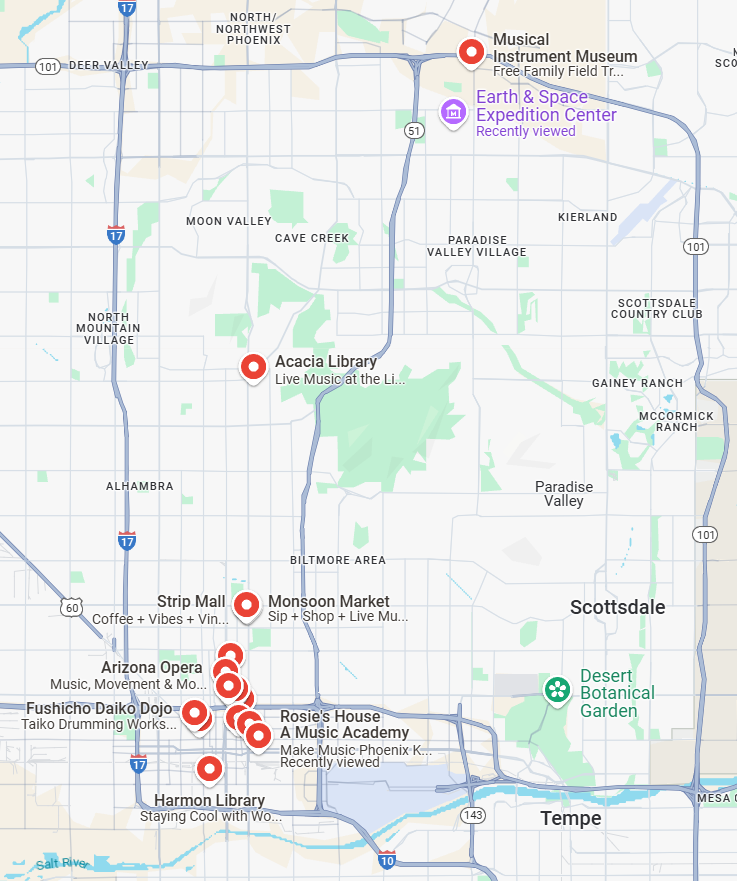Select Rosie's House A Music Academy pin
737x881 pixels.
coord(258,736)
